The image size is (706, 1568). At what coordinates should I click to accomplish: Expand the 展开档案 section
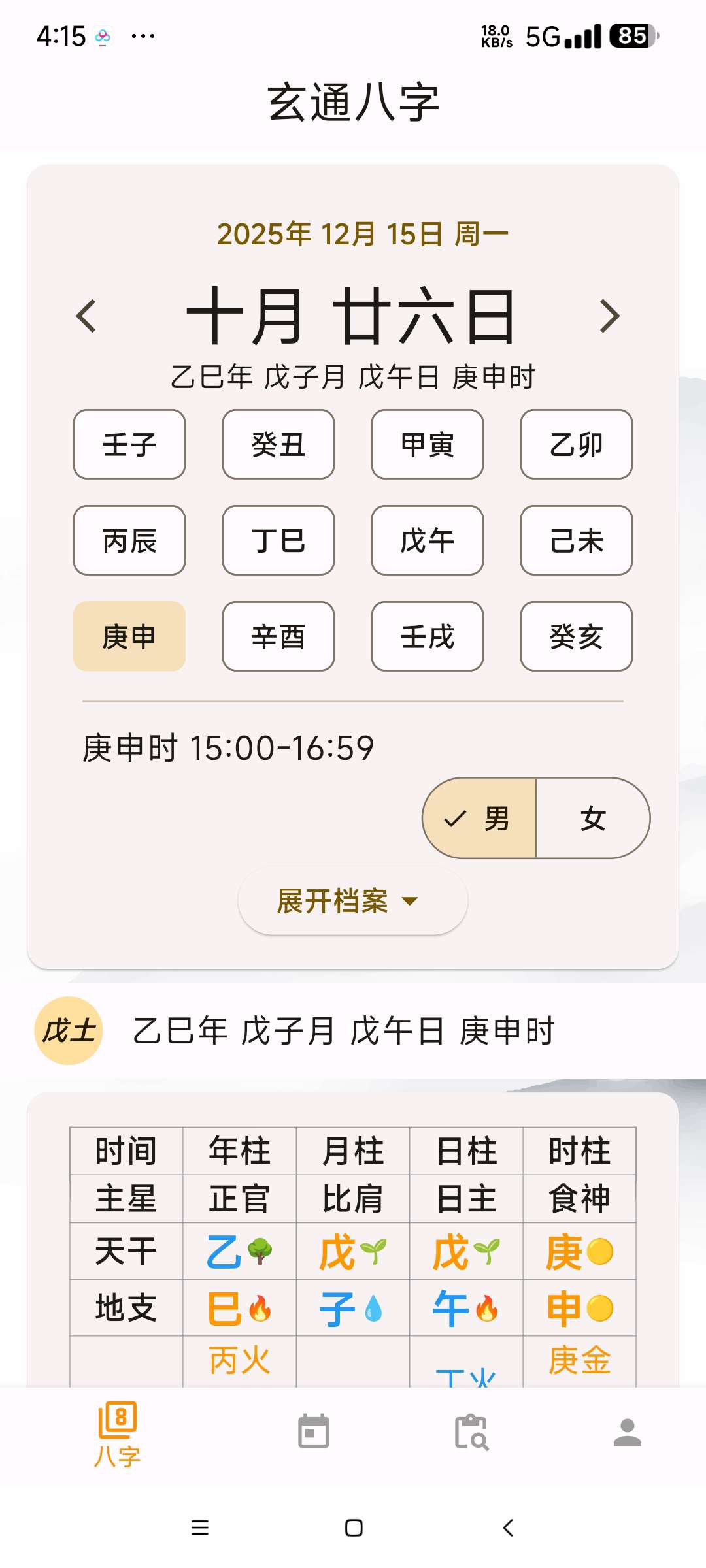[x=353, y=901]
